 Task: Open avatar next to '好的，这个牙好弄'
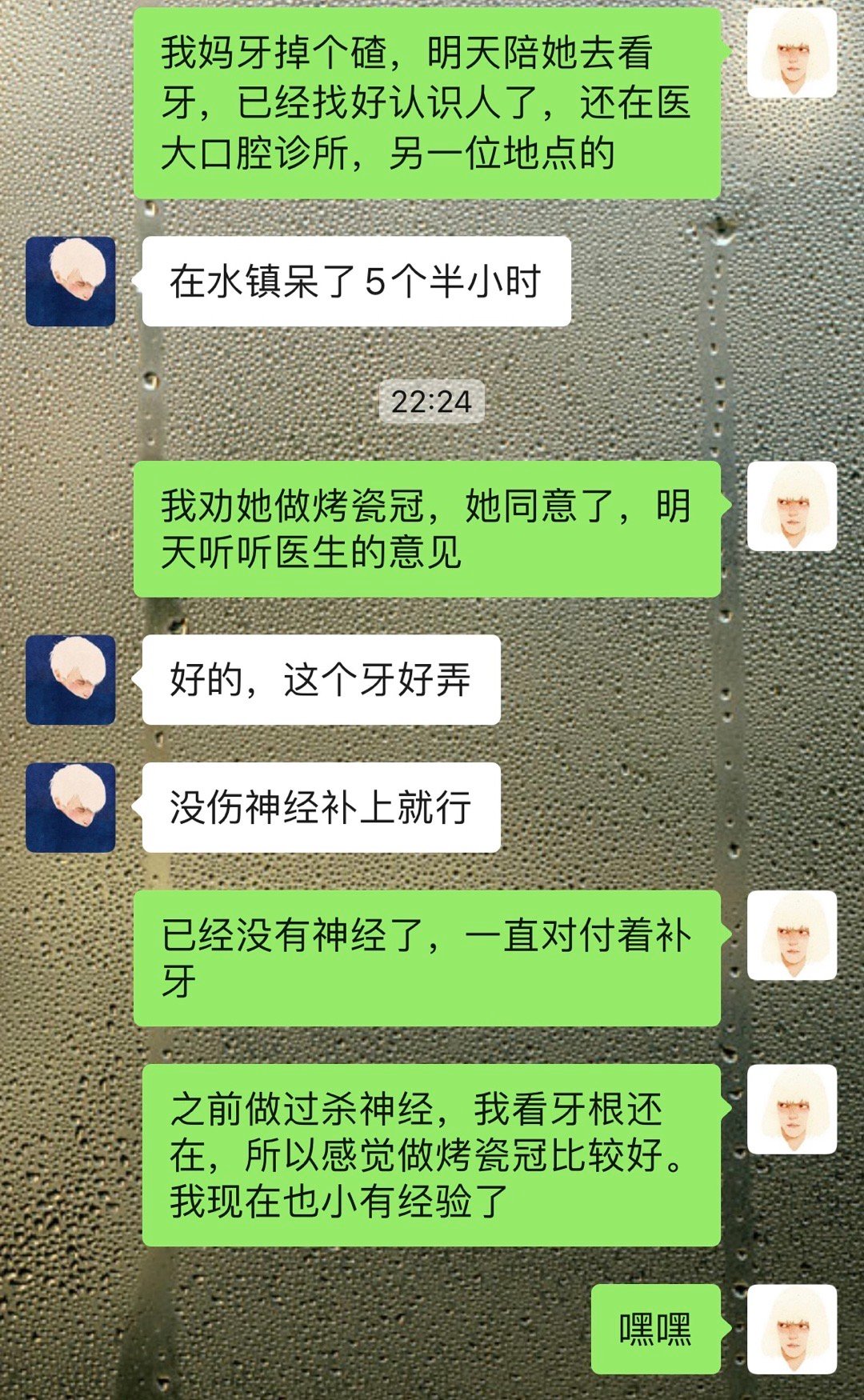click(70, 680)
